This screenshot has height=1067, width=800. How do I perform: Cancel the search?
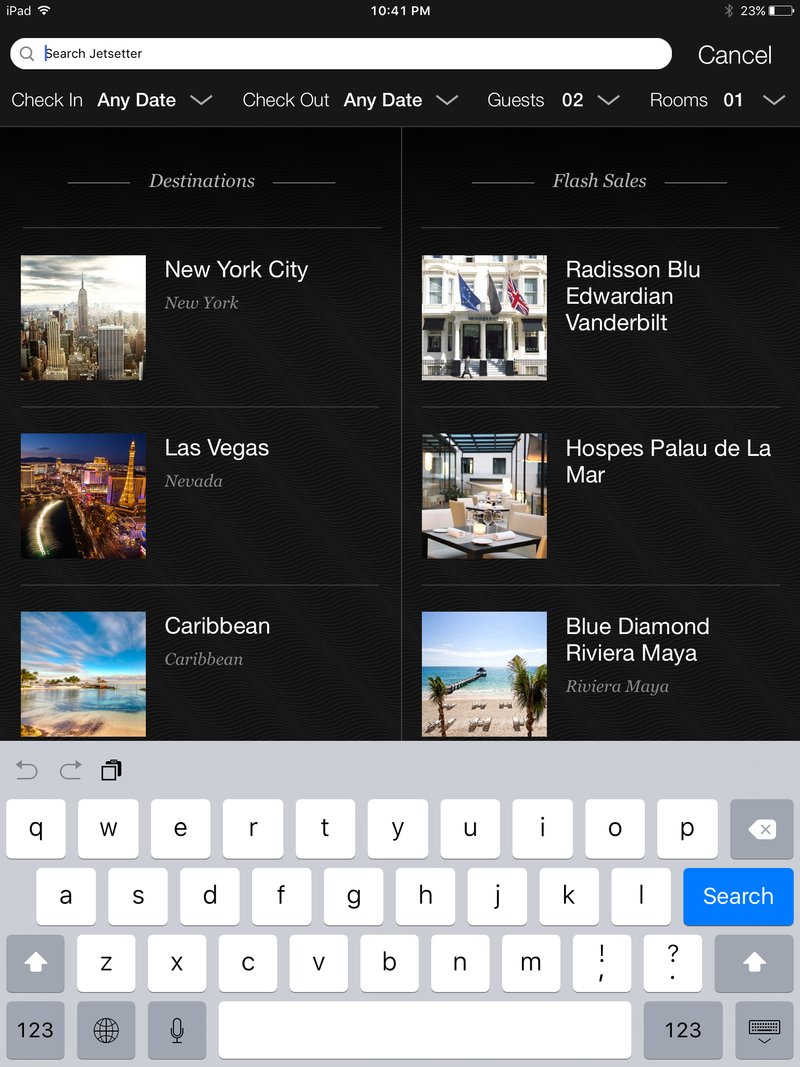click(x=734, y=55)
